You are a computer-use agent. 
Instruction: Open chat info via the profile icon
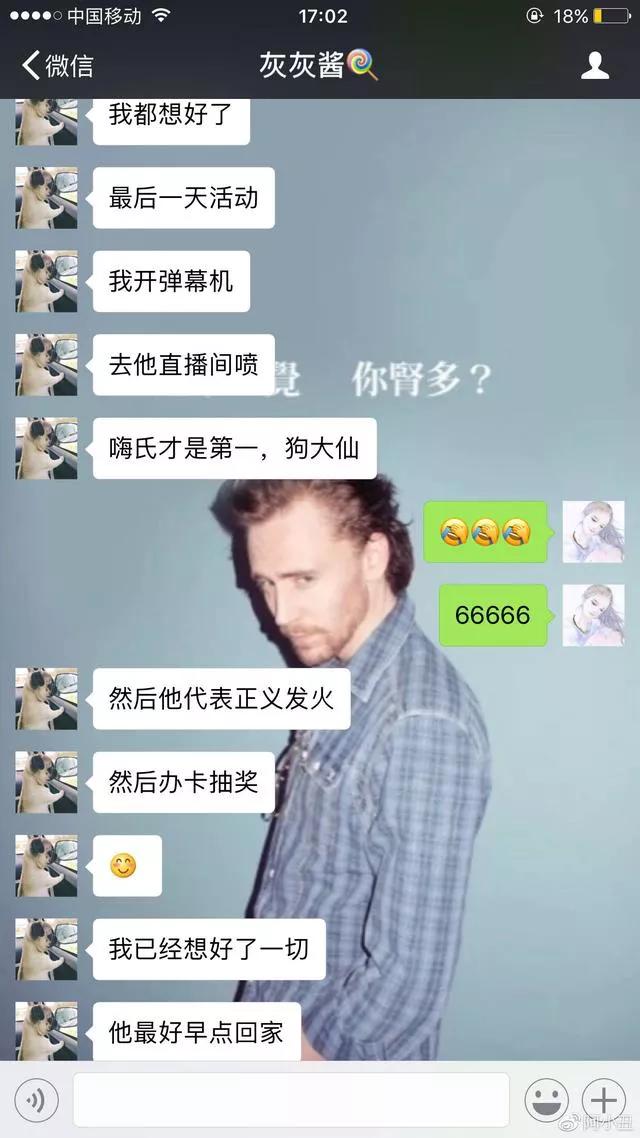click(x=595, y=66)
